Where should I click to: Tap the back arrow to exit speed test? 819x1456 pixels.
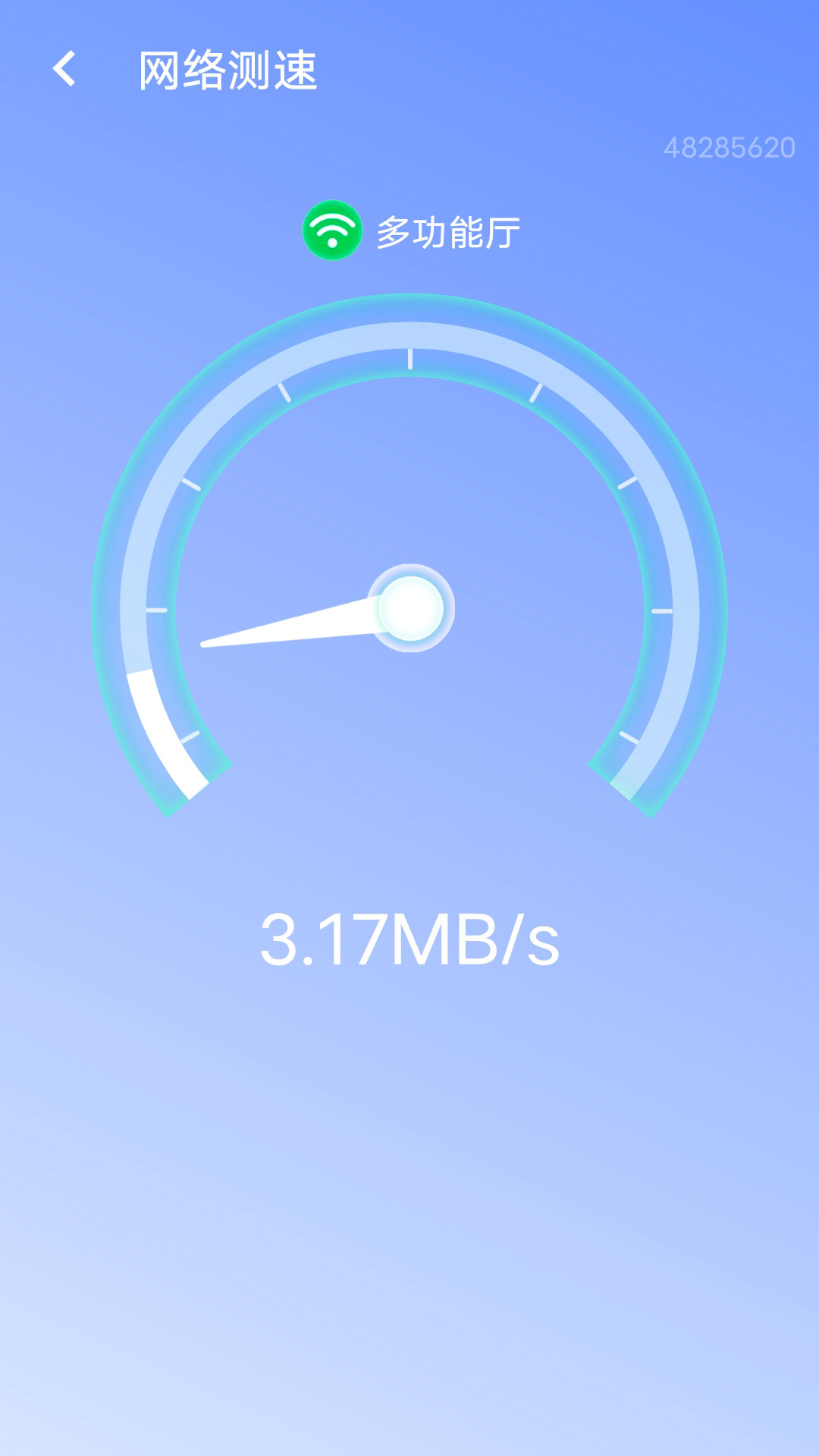[64, 68]
